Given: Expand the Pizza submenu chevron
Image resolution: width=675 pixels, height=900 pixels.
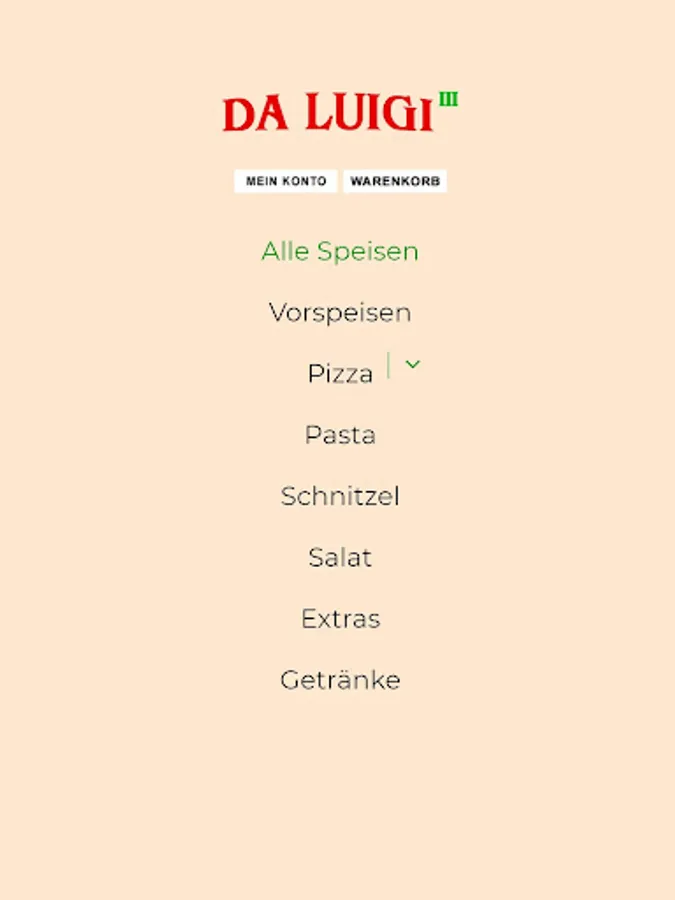Looking at the screenshot, I should coord(412,365).
